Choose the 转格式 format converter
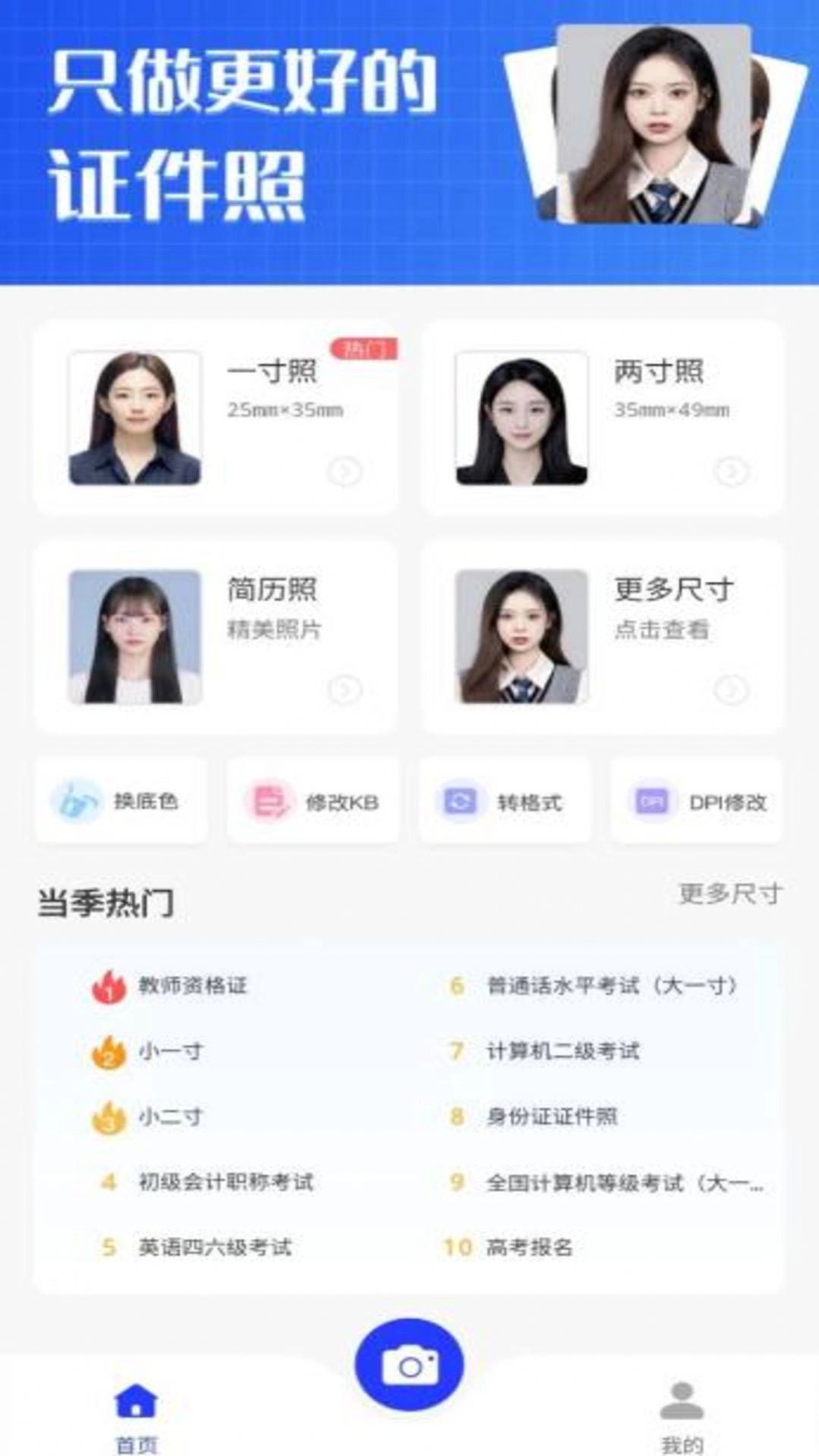 click(x=505, y=801)
